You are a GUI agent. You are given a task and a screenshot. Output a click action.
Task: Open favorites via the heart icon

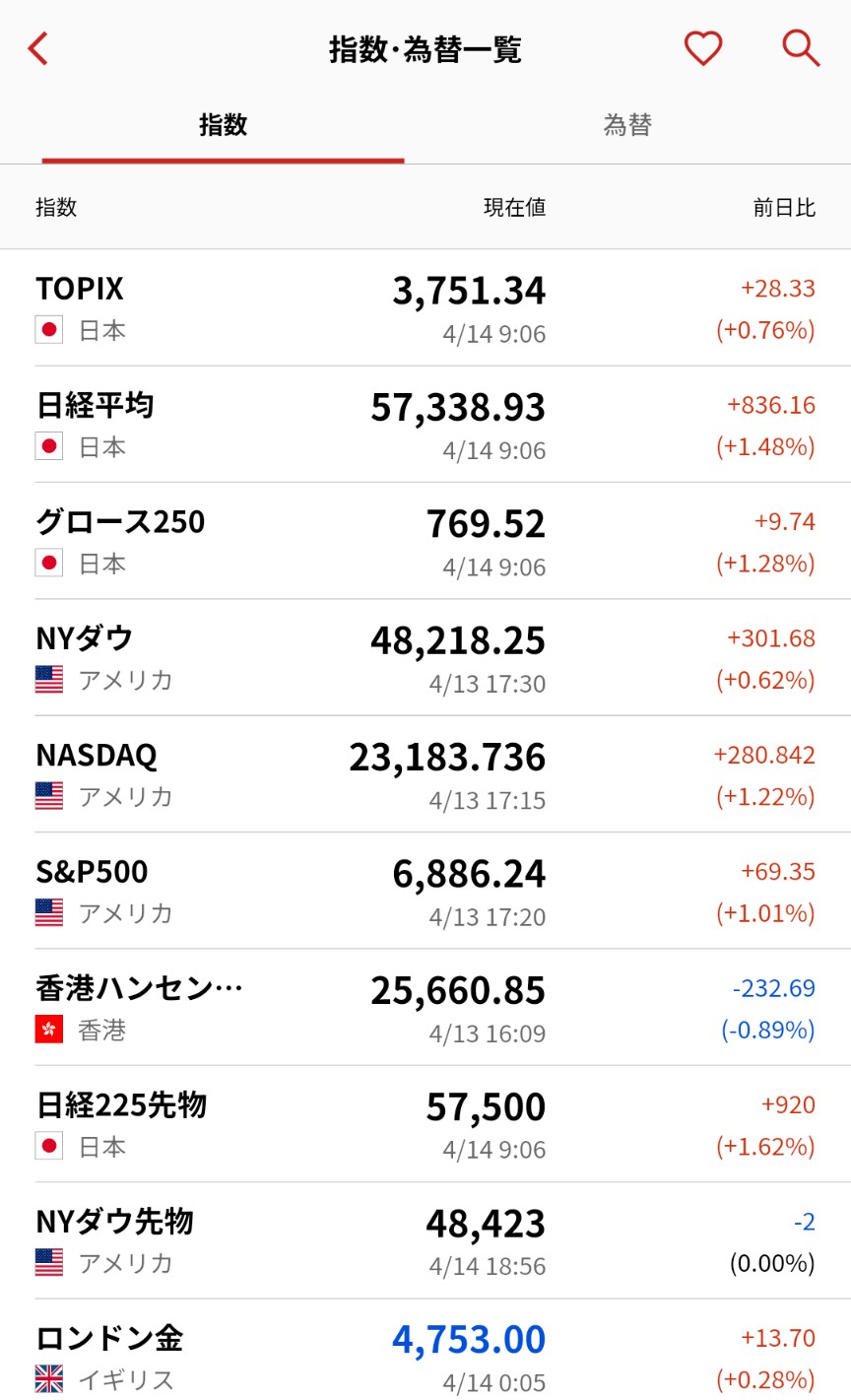[703, 48]
